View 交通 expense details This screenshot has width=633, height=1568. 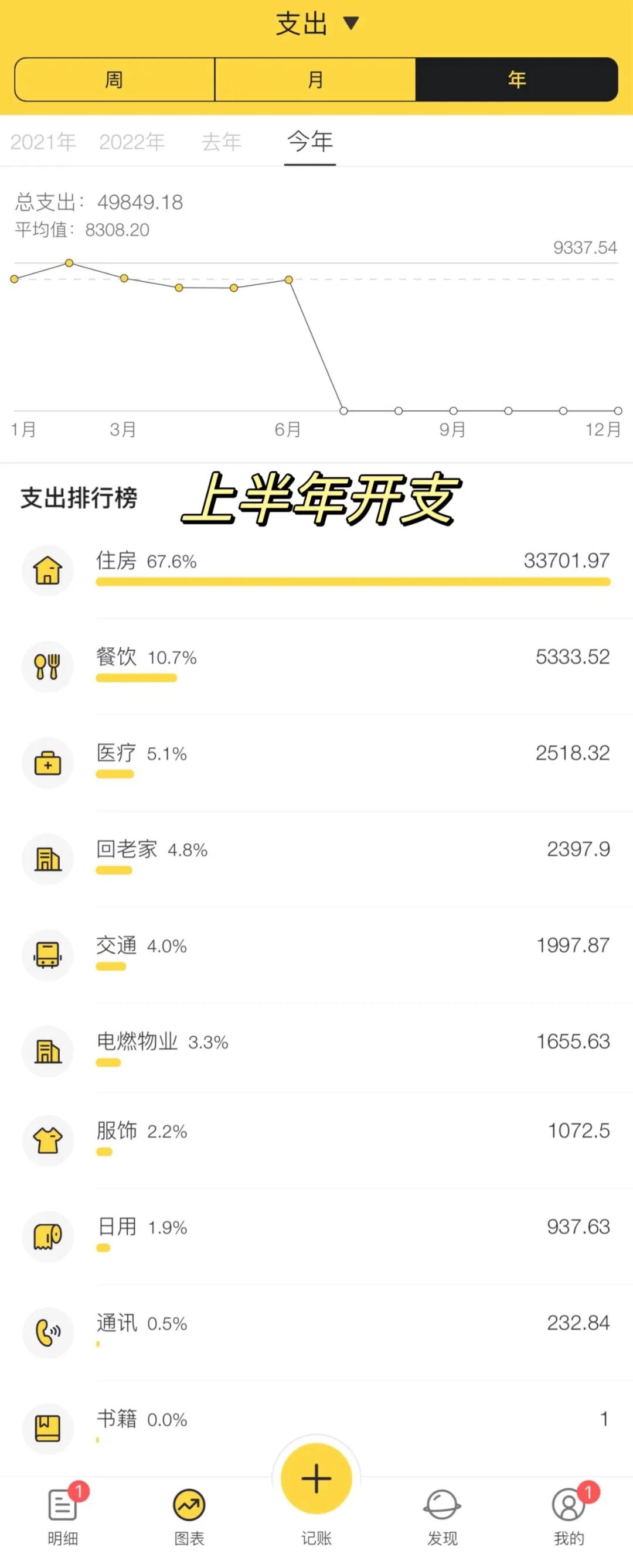[x=316, y=955]
